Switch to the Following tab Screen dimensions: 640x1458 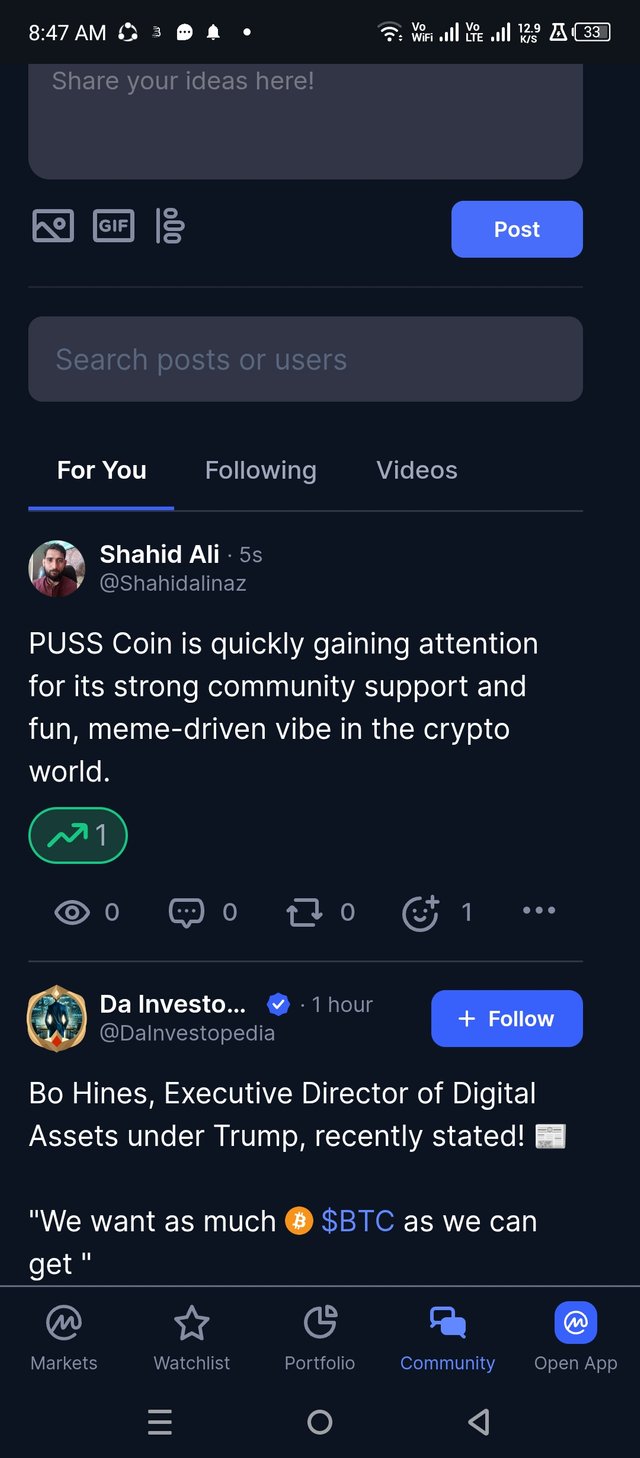click(260, 470)
